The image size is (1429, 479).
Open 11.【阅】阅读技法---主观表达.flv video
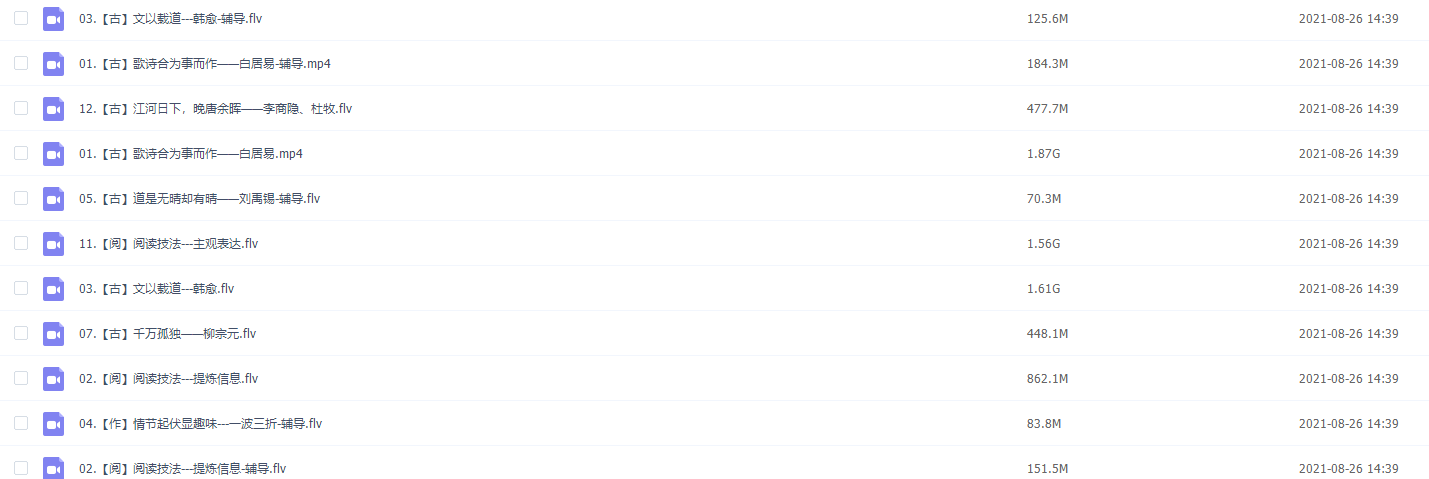[168, 244]
